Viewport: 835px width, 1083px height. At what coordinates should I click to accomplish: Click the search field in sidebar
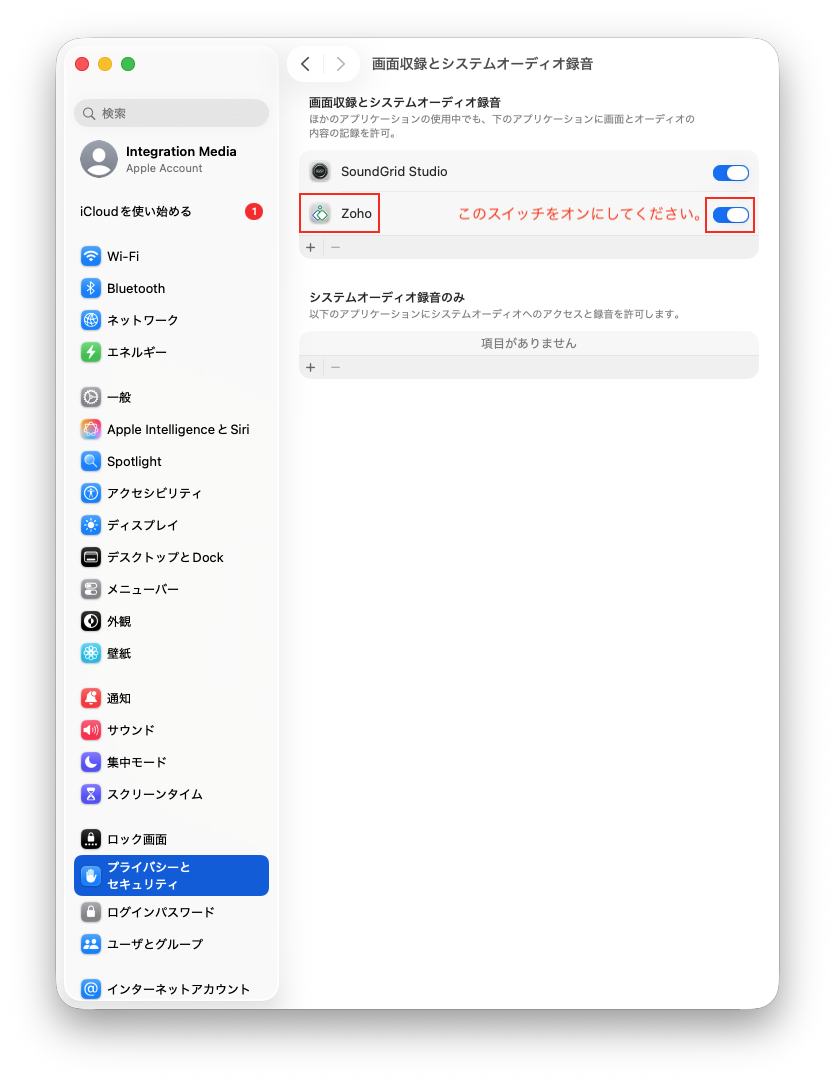171,113
